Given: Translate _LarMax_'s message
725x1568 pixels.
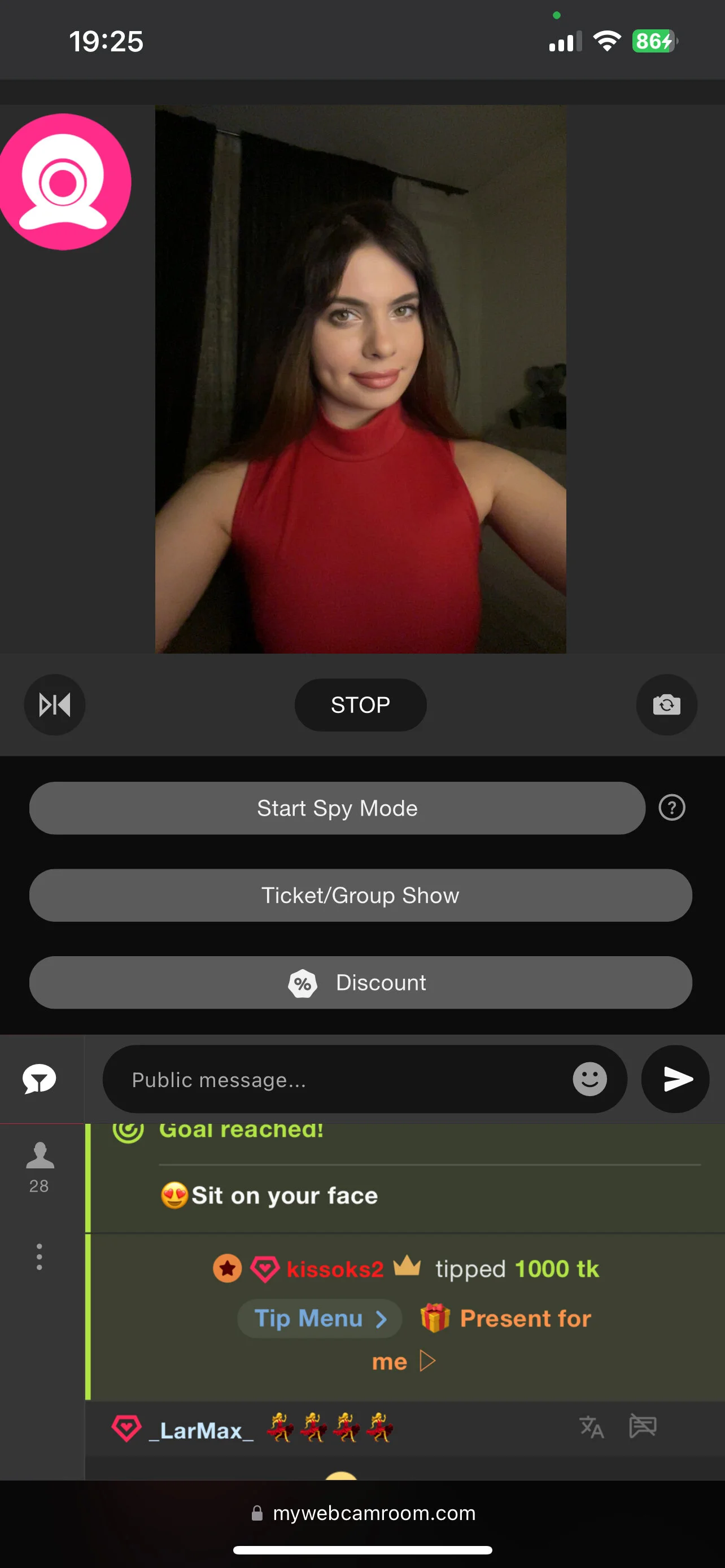Looking at the screenshot, I should pyautogui.click(x=591, y=1427).
